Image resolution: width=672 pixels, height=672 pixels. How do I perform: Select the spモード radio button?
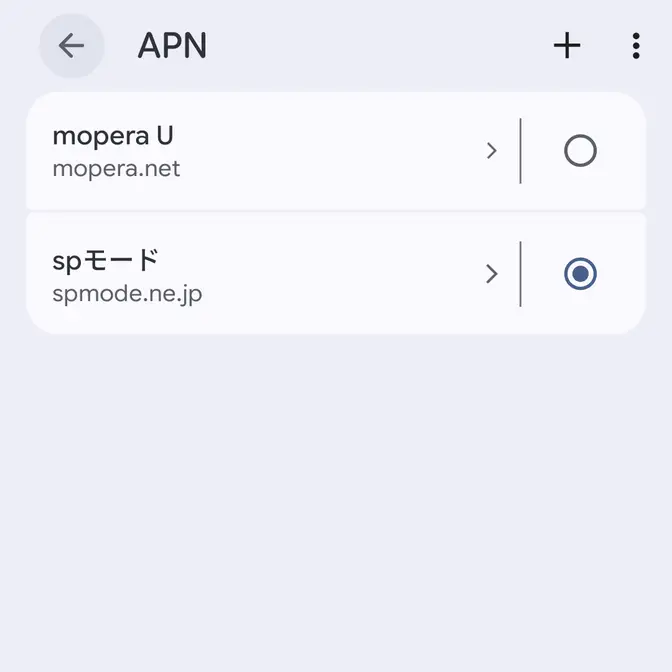[x=580, y=274]
